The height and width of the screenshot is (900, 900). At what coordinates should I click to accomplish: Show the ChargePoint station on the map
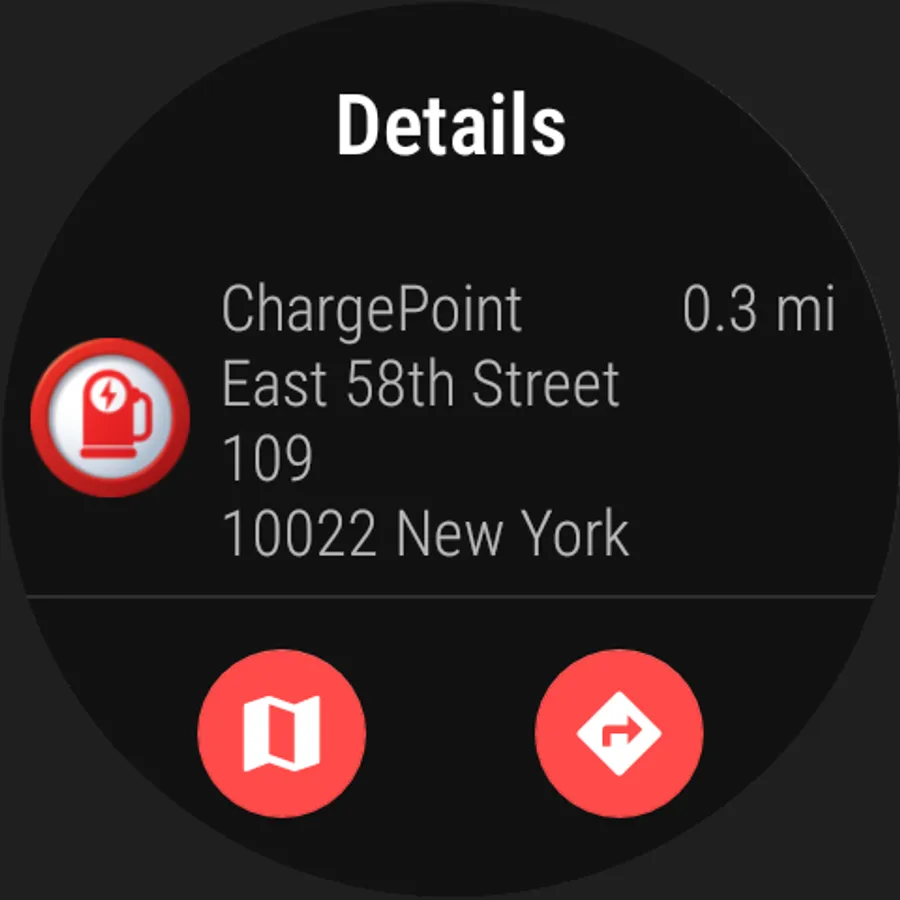point(282,732)
